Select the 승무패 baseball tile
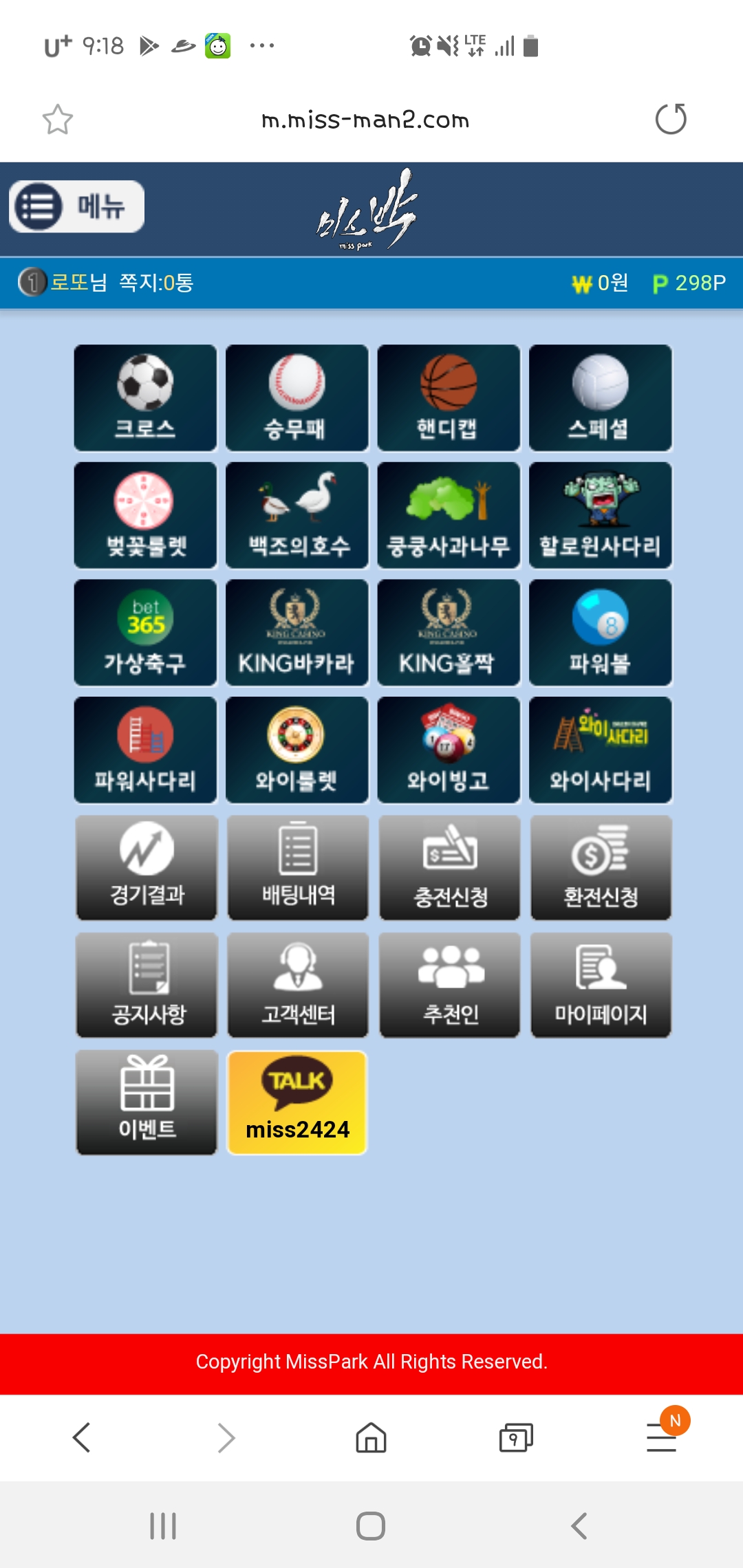This screenshot has width=743, height=1568. (x=297, y=398)
